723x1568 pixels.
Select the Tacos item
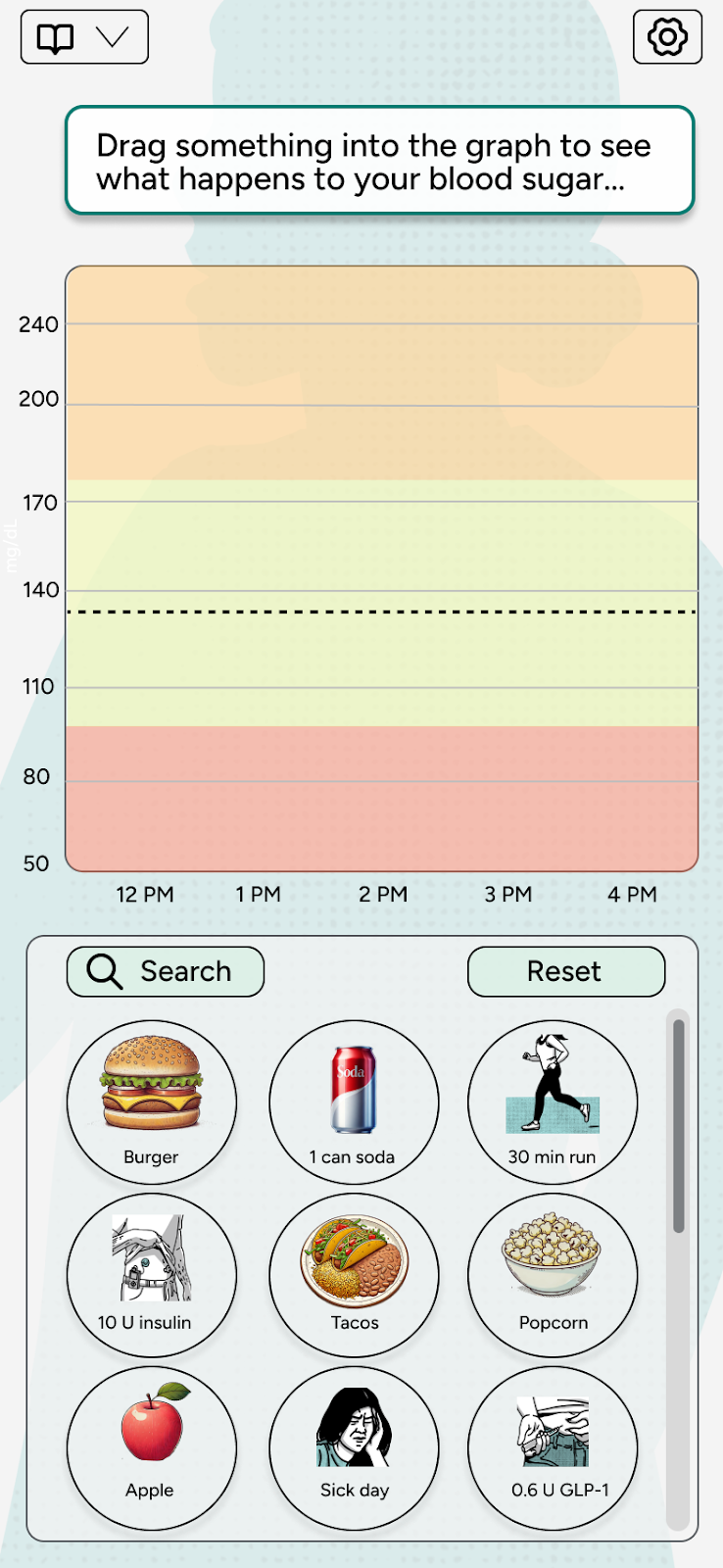tap(354, 1275)
